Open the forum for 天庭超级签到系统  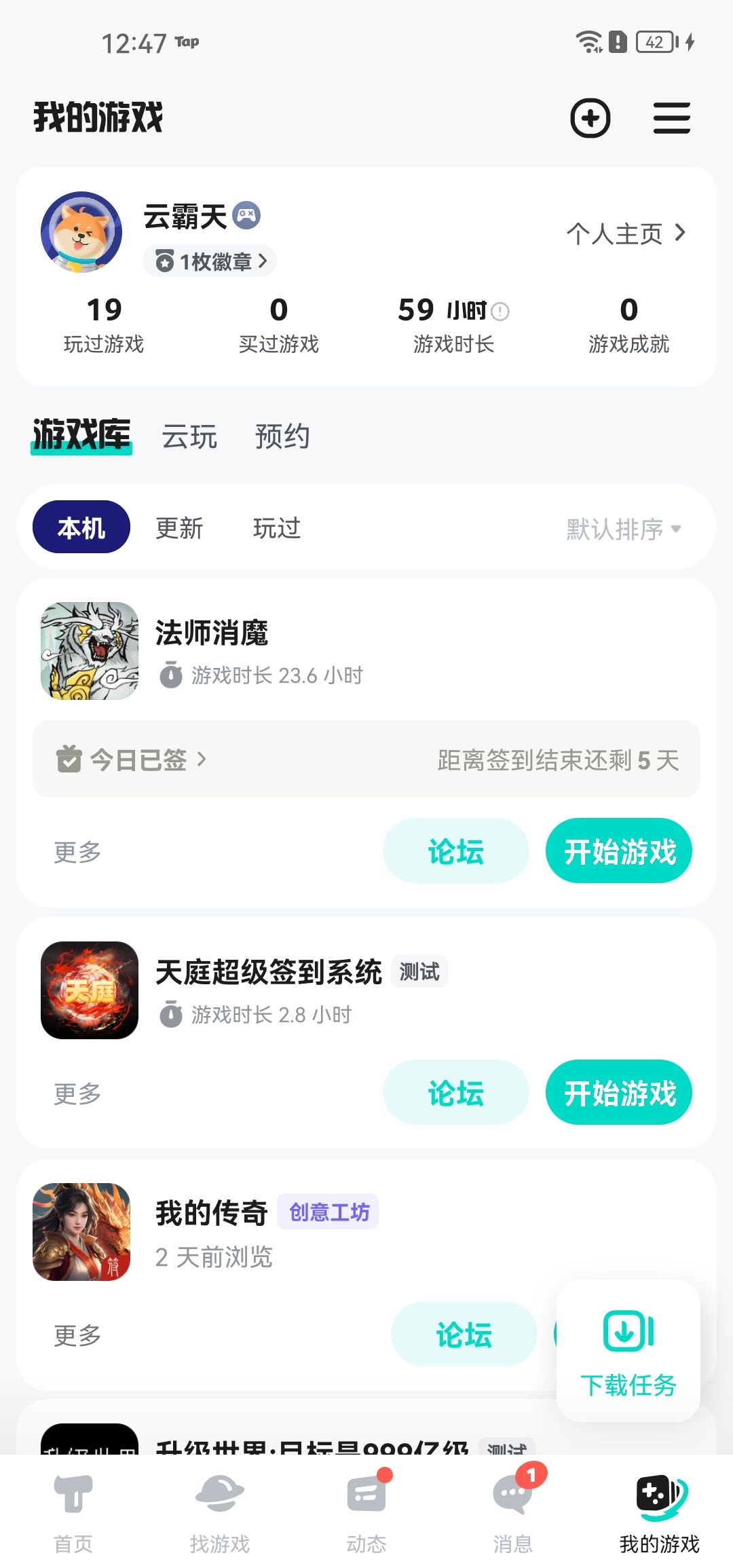[456, 1092]
